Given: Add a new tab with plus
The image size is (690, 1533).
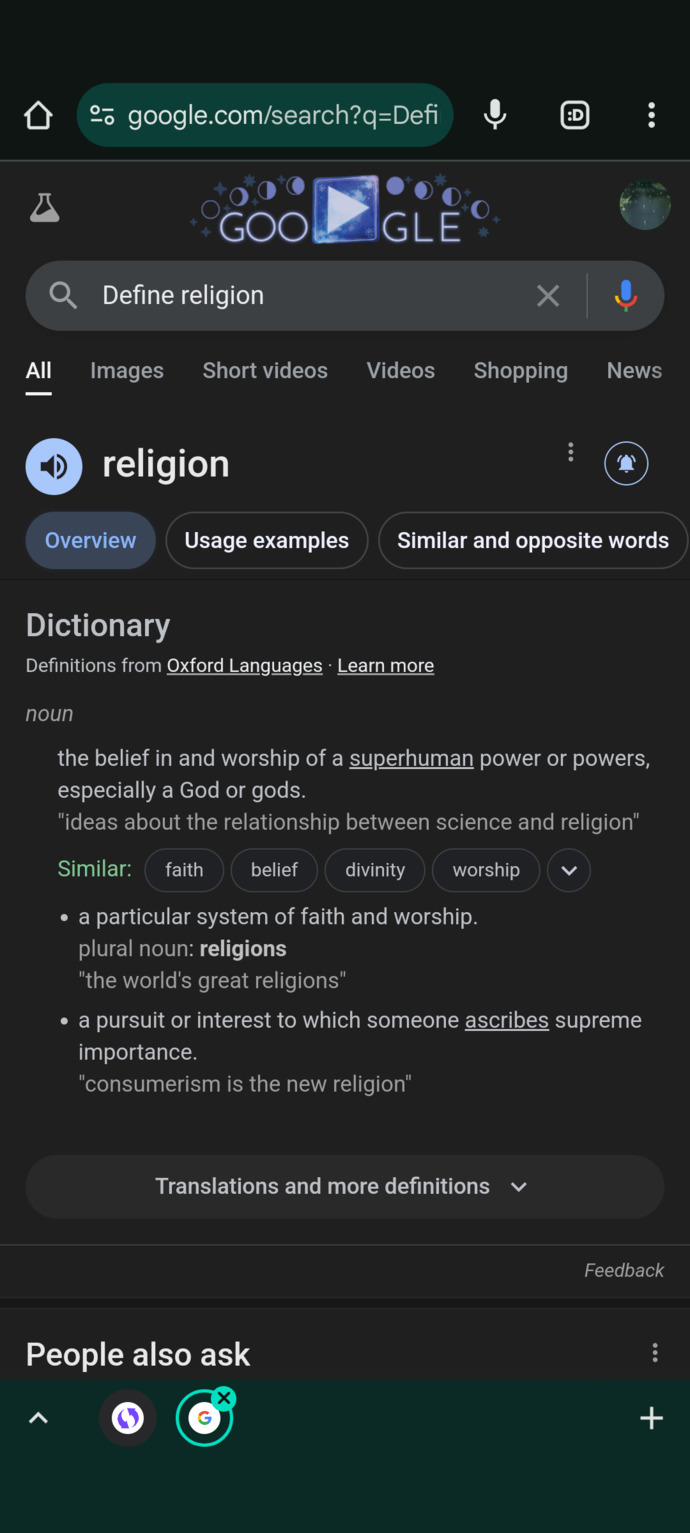Looking at the screenshot, I should tap(651, 1418).
